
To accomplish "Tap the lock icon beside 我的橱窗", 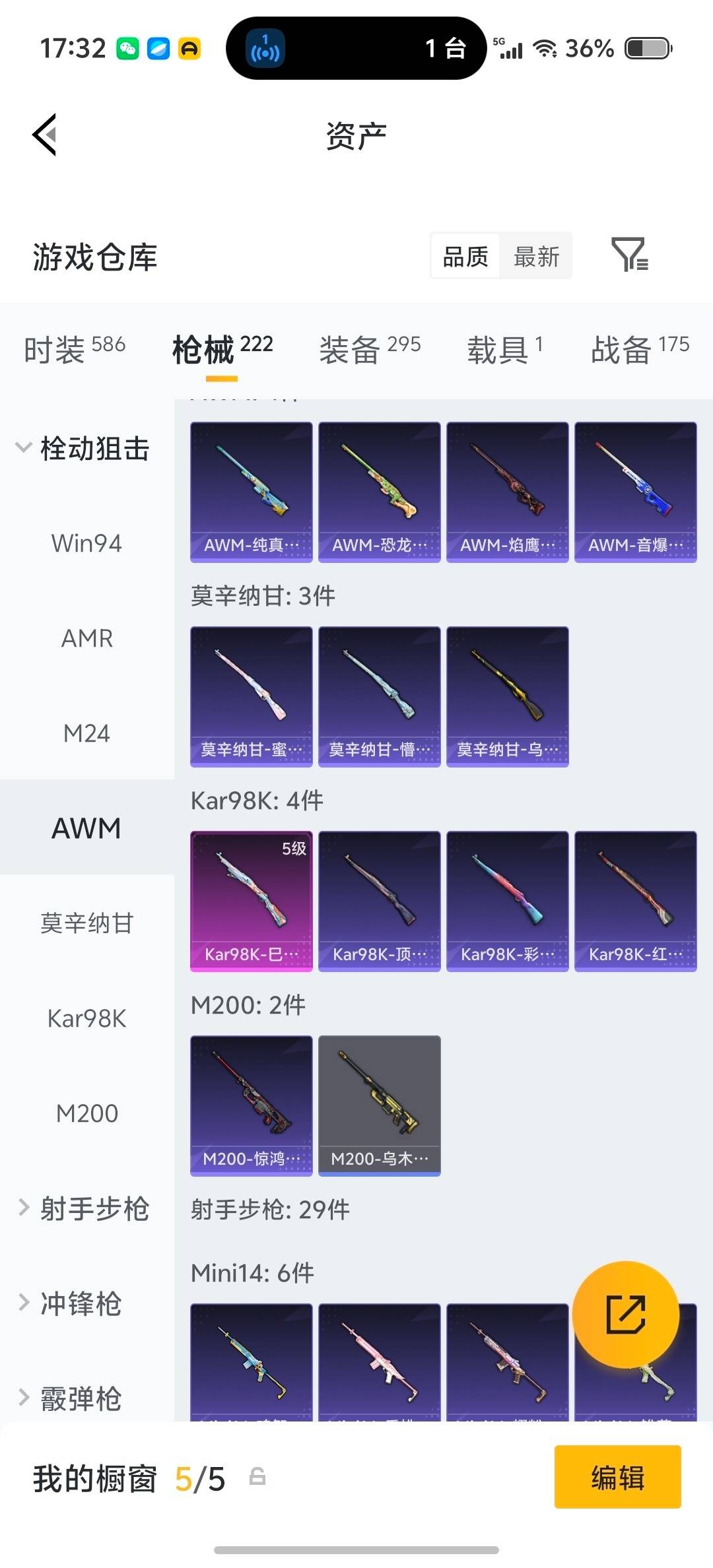I will [x=257, y=1478].
